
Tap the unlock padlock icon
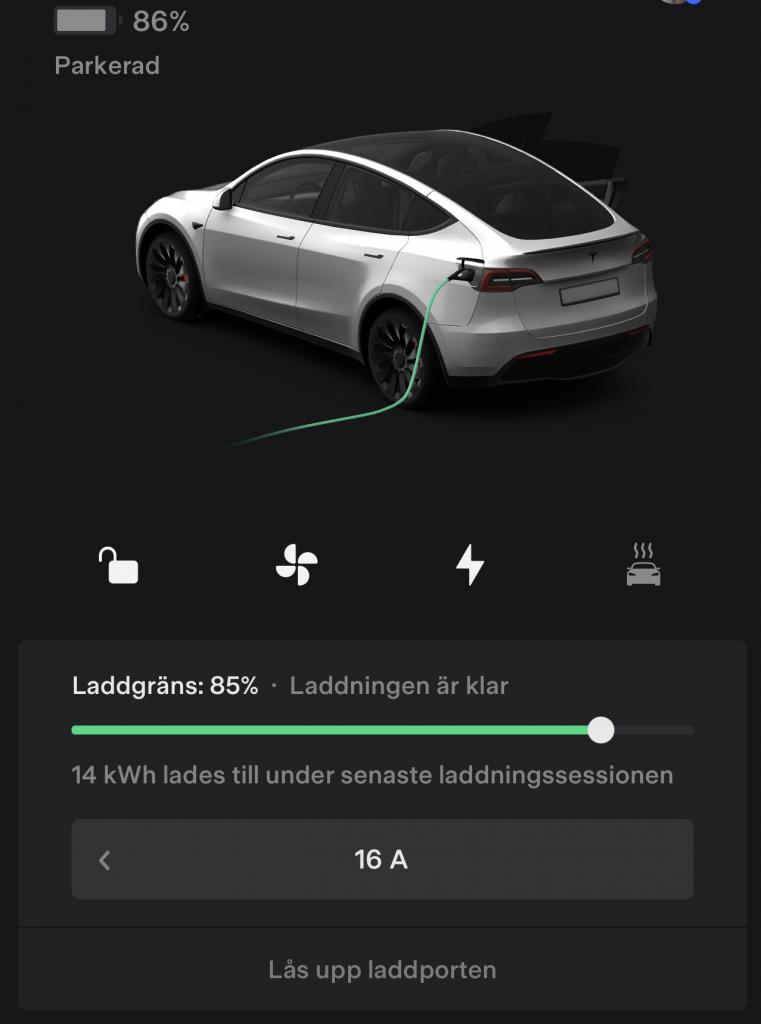(x=118, y=565)
